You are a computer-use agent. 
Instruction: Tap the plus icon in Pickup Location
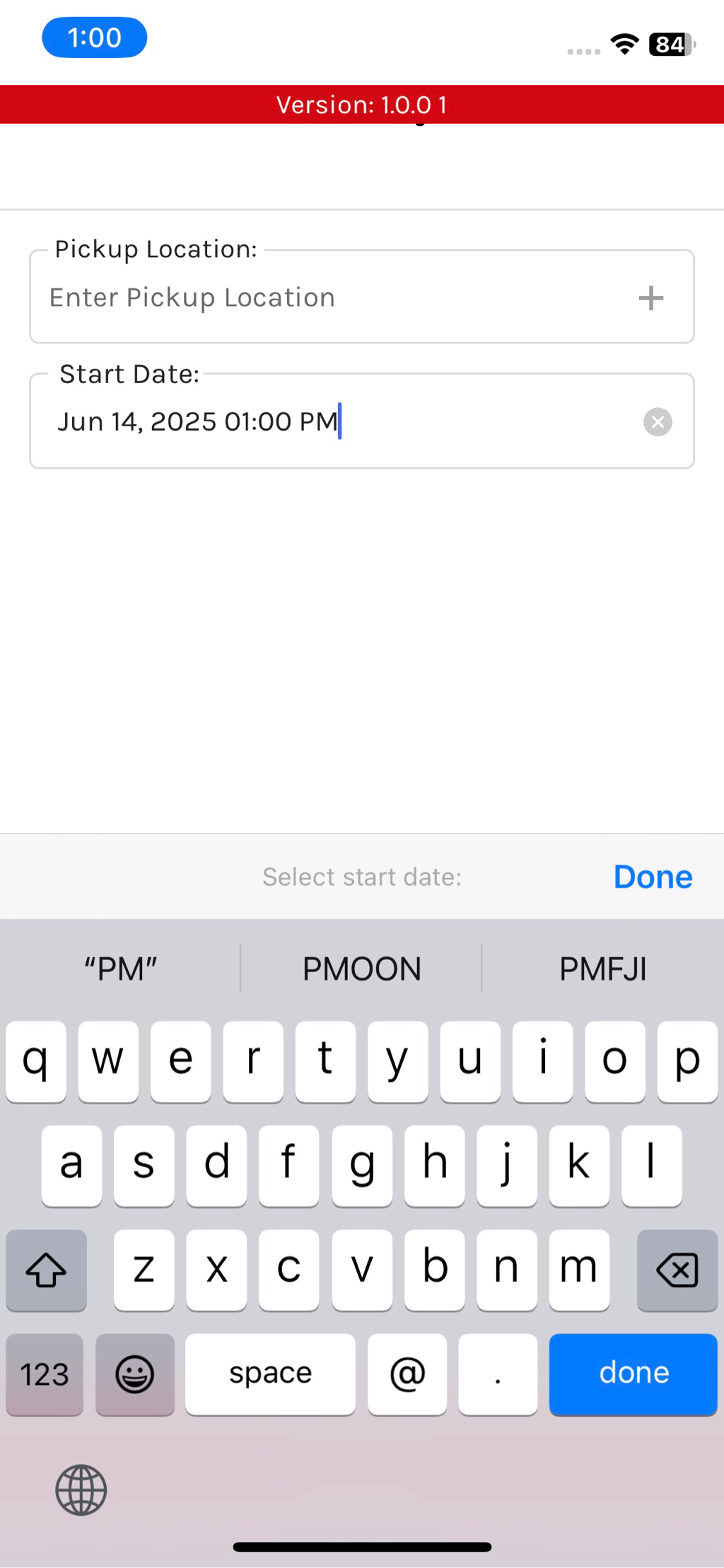click(650, 298)
